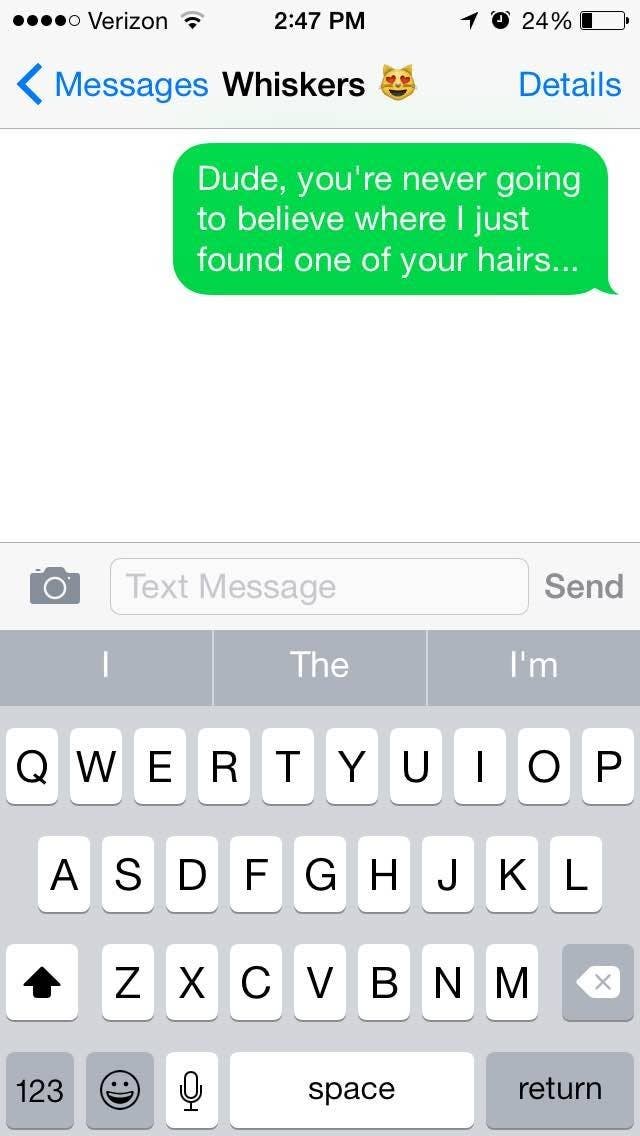
Task: Start dictation with the microphone key
Action: pos(192,1089)
